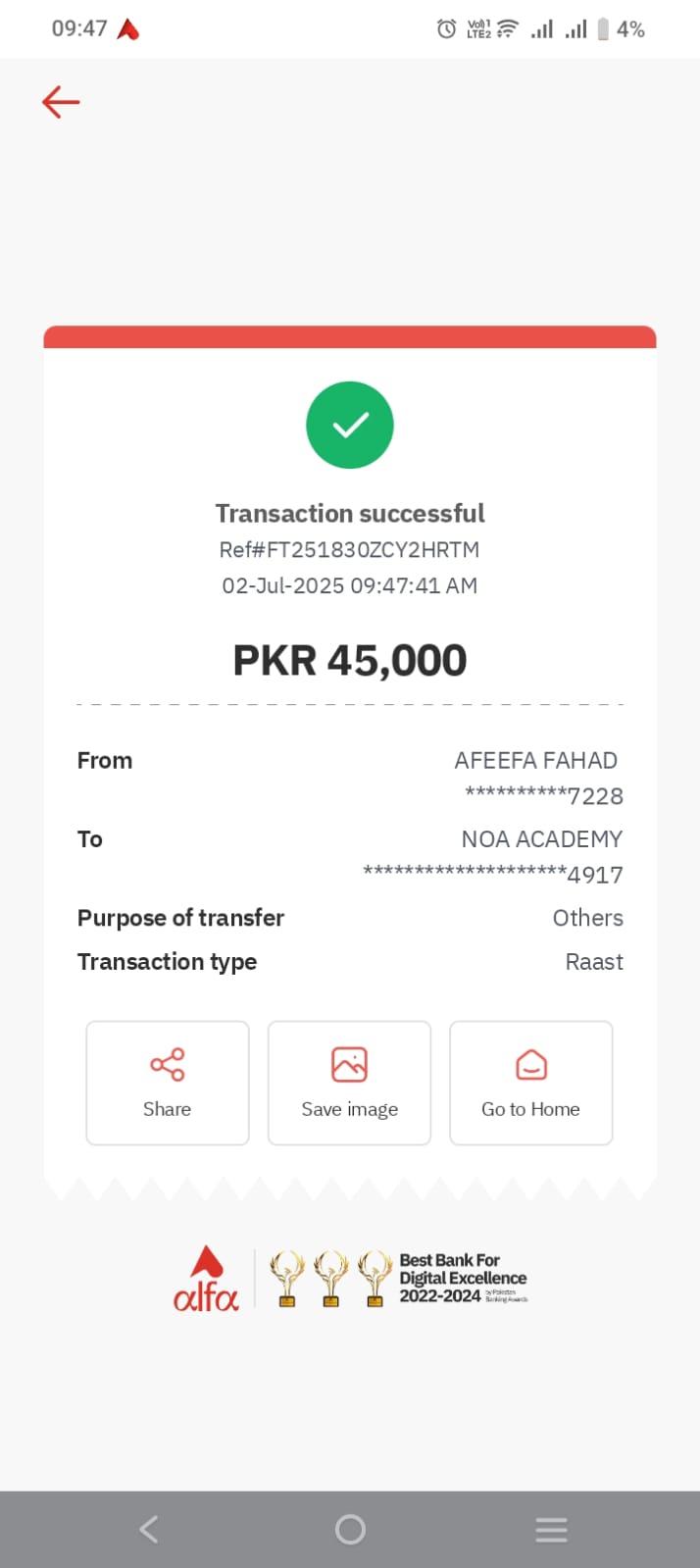Save the receipt as an image
This screenshot has height=1568, width=700.
pos(349,1083)
